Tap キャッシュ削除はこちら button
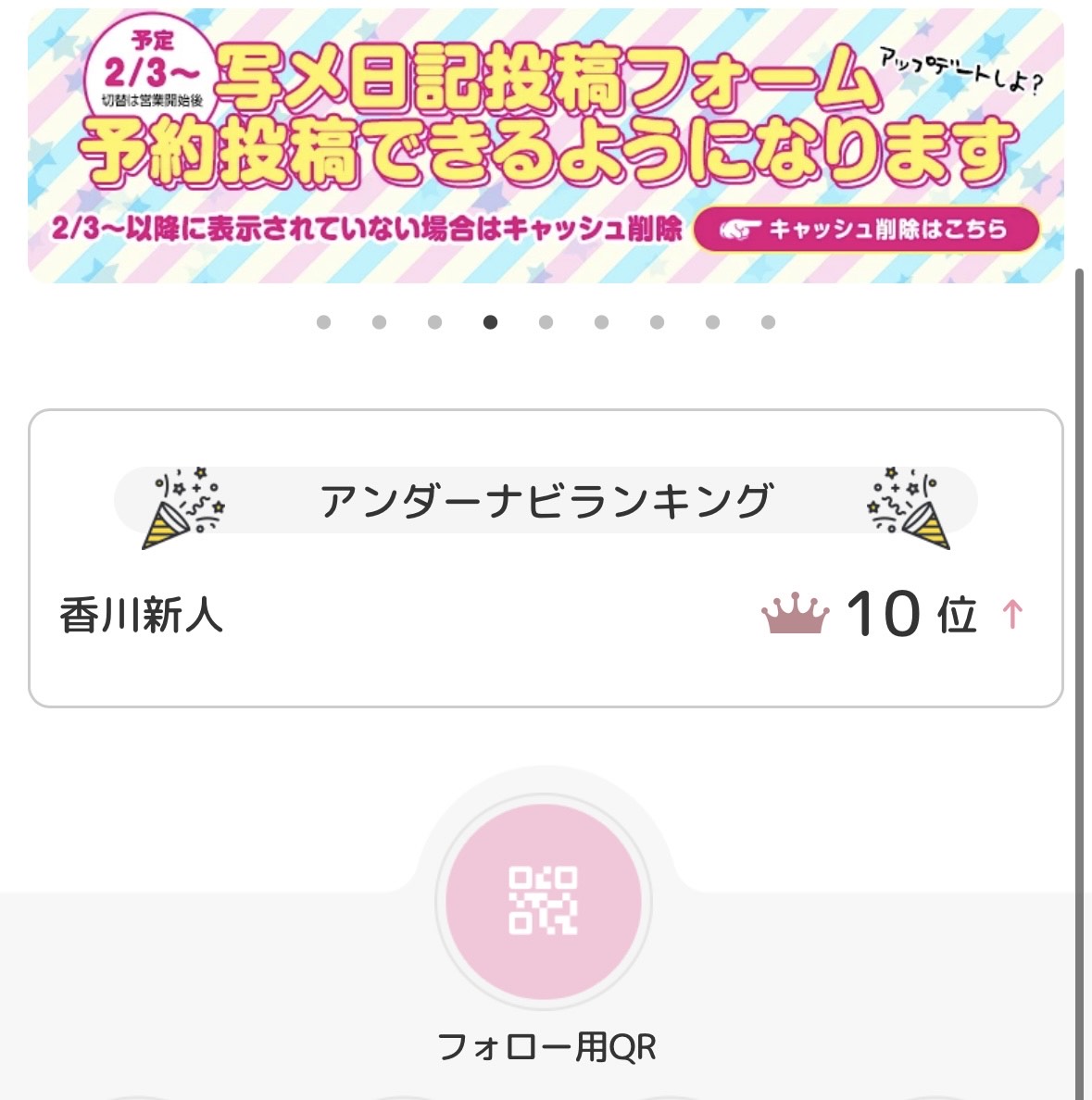This screenshot has height=1100, width=1092. click(865, 230)
